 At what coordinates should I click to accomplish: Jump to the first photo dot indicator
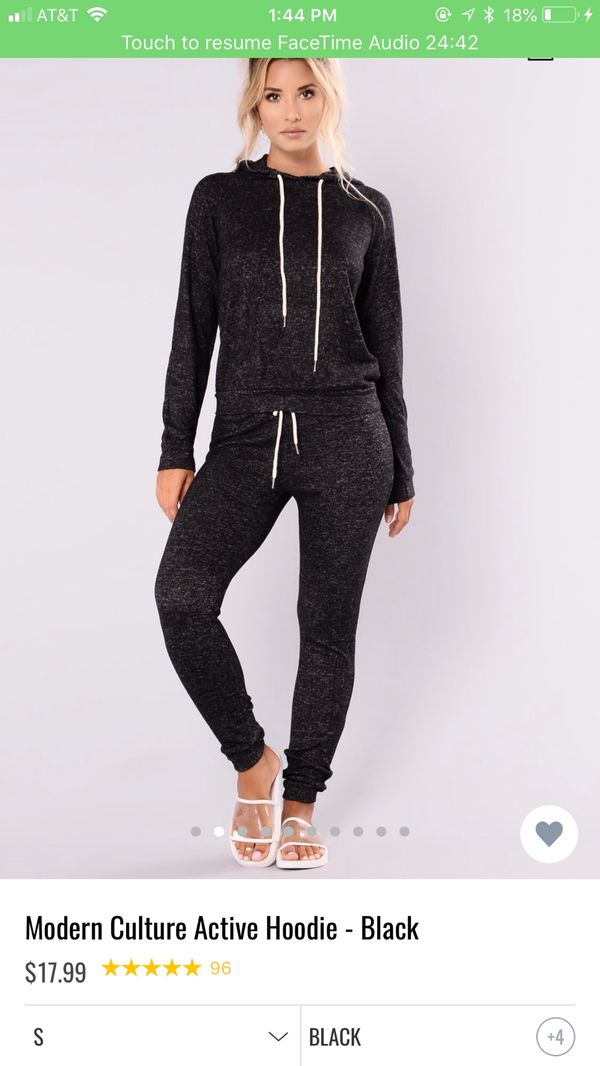point(196,831)
